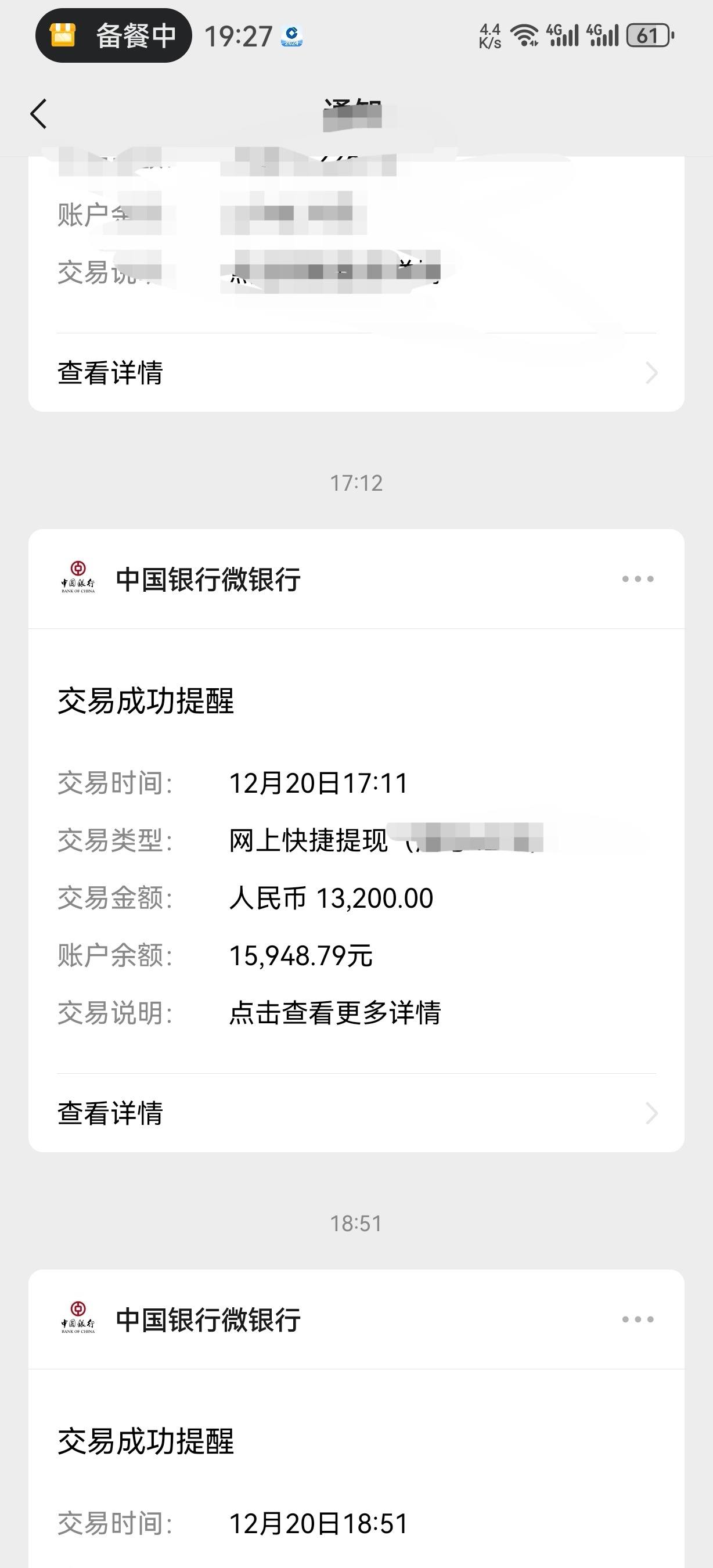This screenshot has width=713, height=1568.
Task: Tap the 备餐中 status pill
Action: 114,35
